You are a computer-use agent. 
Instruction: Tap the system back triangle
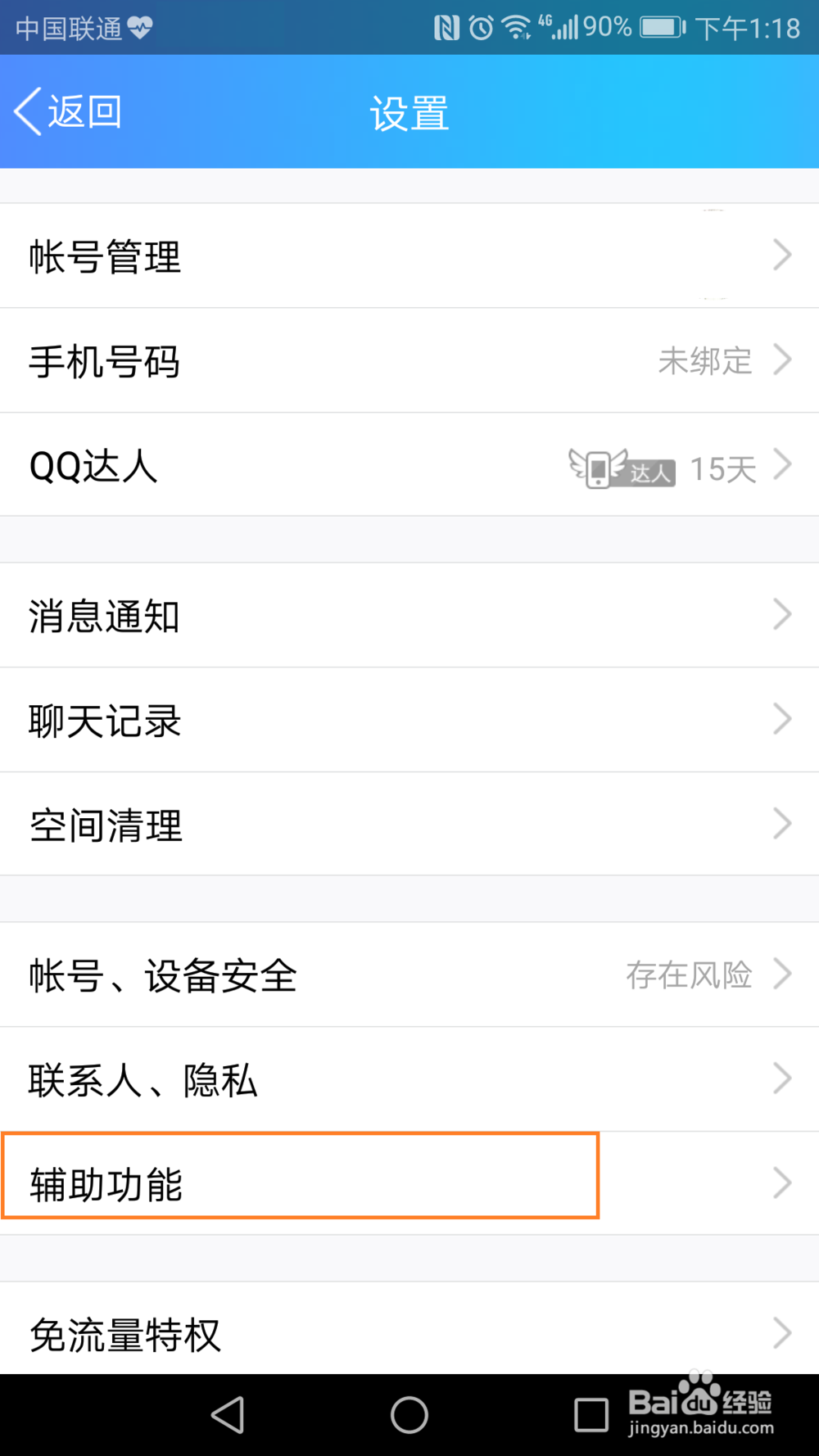(x=228, y=1414)
